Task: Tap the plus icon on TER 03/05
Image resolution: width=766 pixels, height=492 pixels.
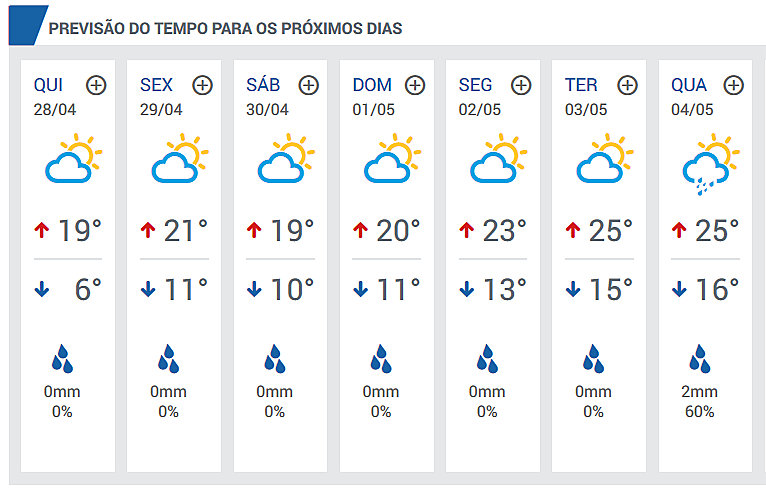Action: click(627, 85)
